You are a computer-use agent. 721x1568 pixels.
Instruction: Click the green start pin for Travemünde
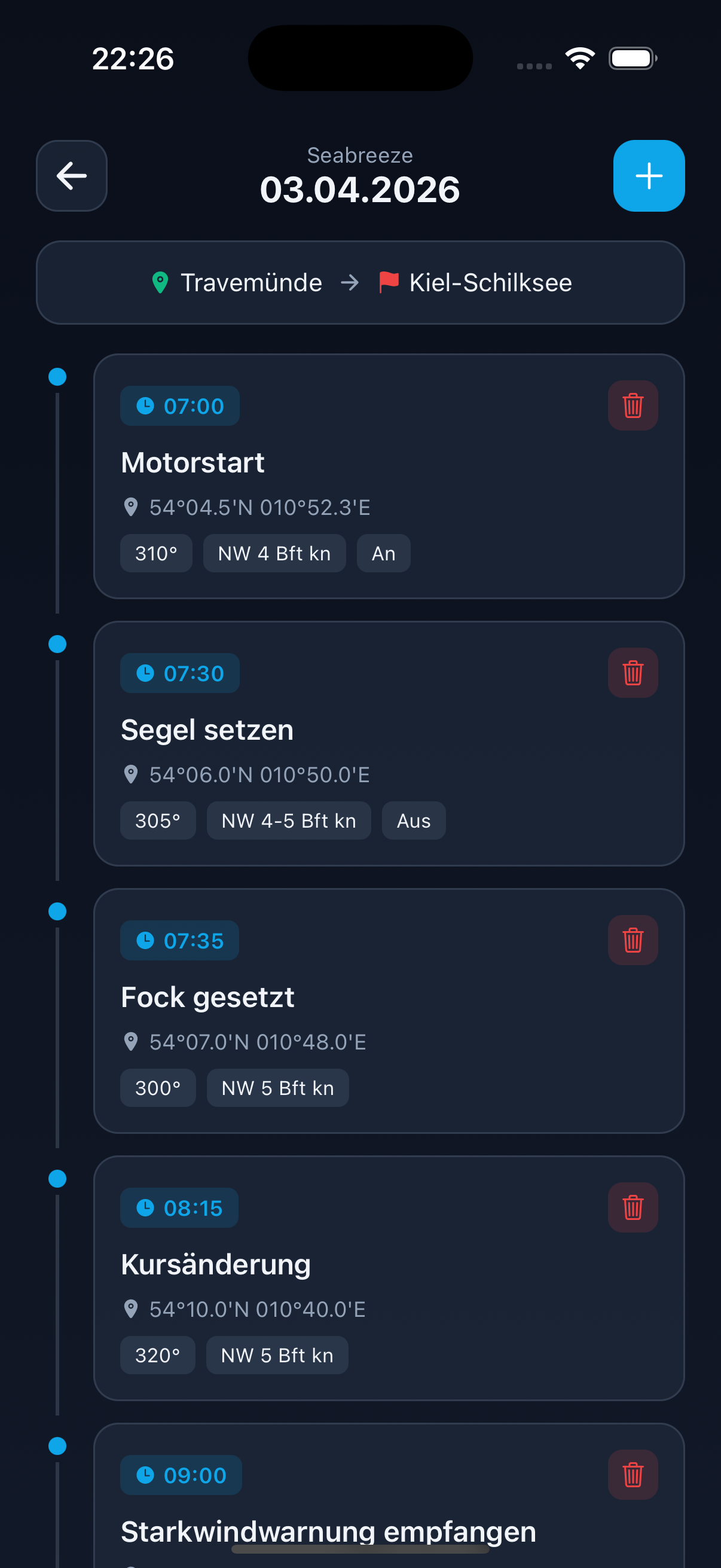[160, 282]
